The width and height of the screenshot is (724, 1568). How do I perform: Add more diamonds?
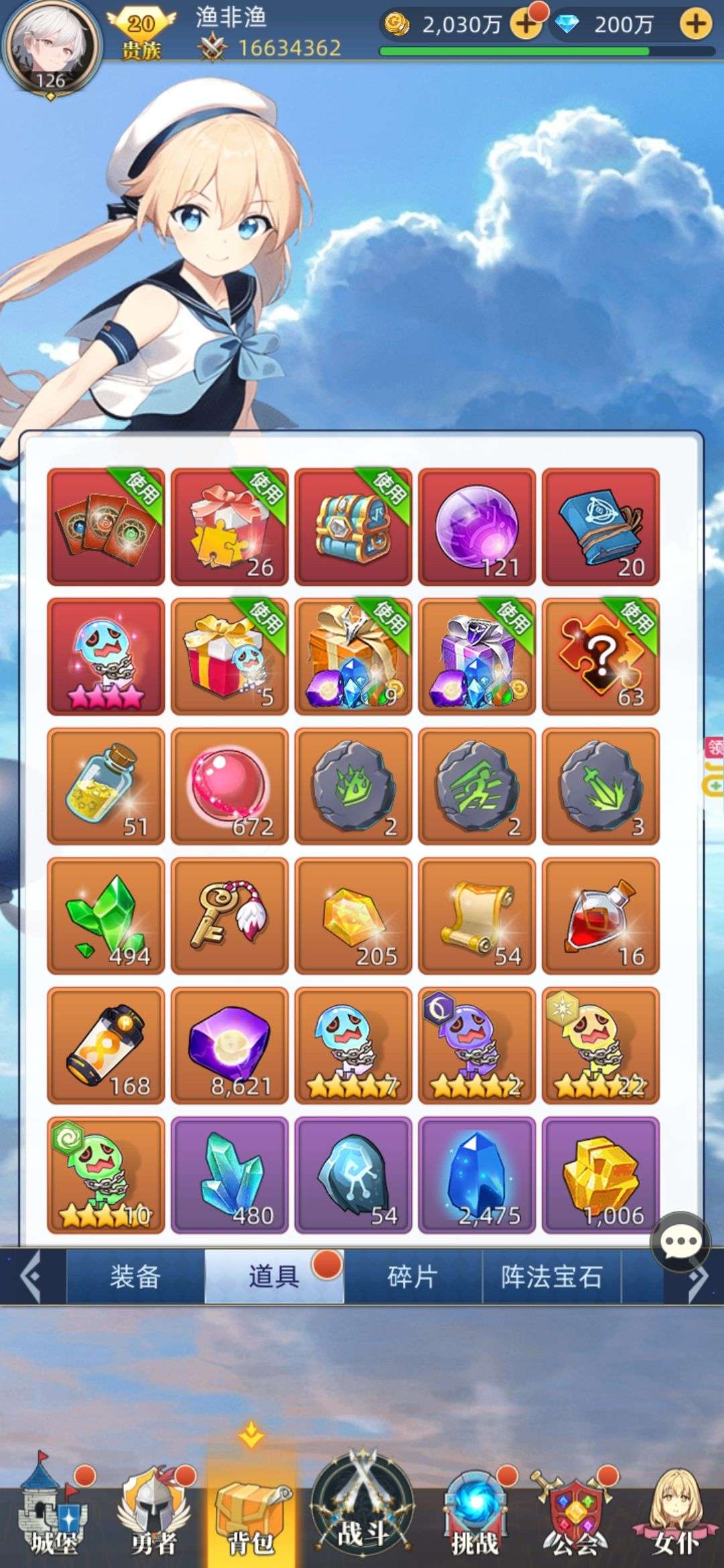click(x=695, y=25)
